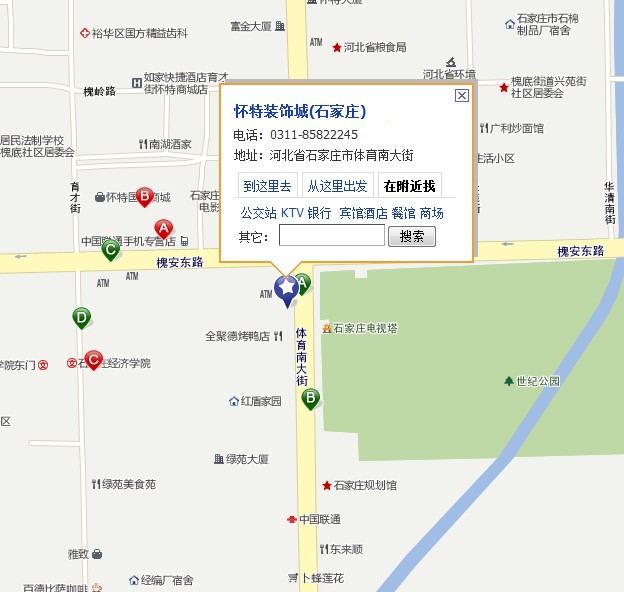Select the blue star map marker
Image resolution: width=624 pixels, height=592 pixels.
coord(287,289)
